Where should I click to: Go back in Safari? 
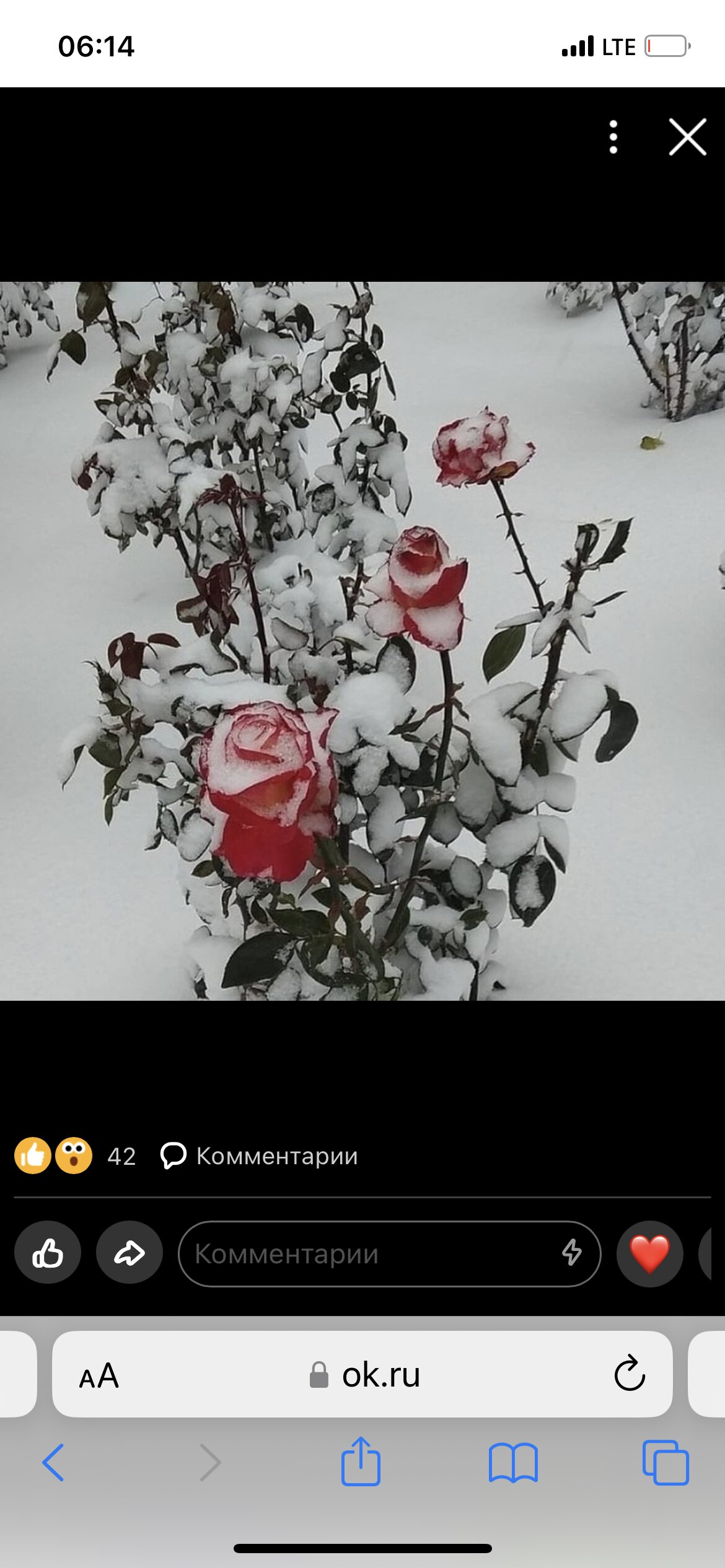(x=53, y=1463)
